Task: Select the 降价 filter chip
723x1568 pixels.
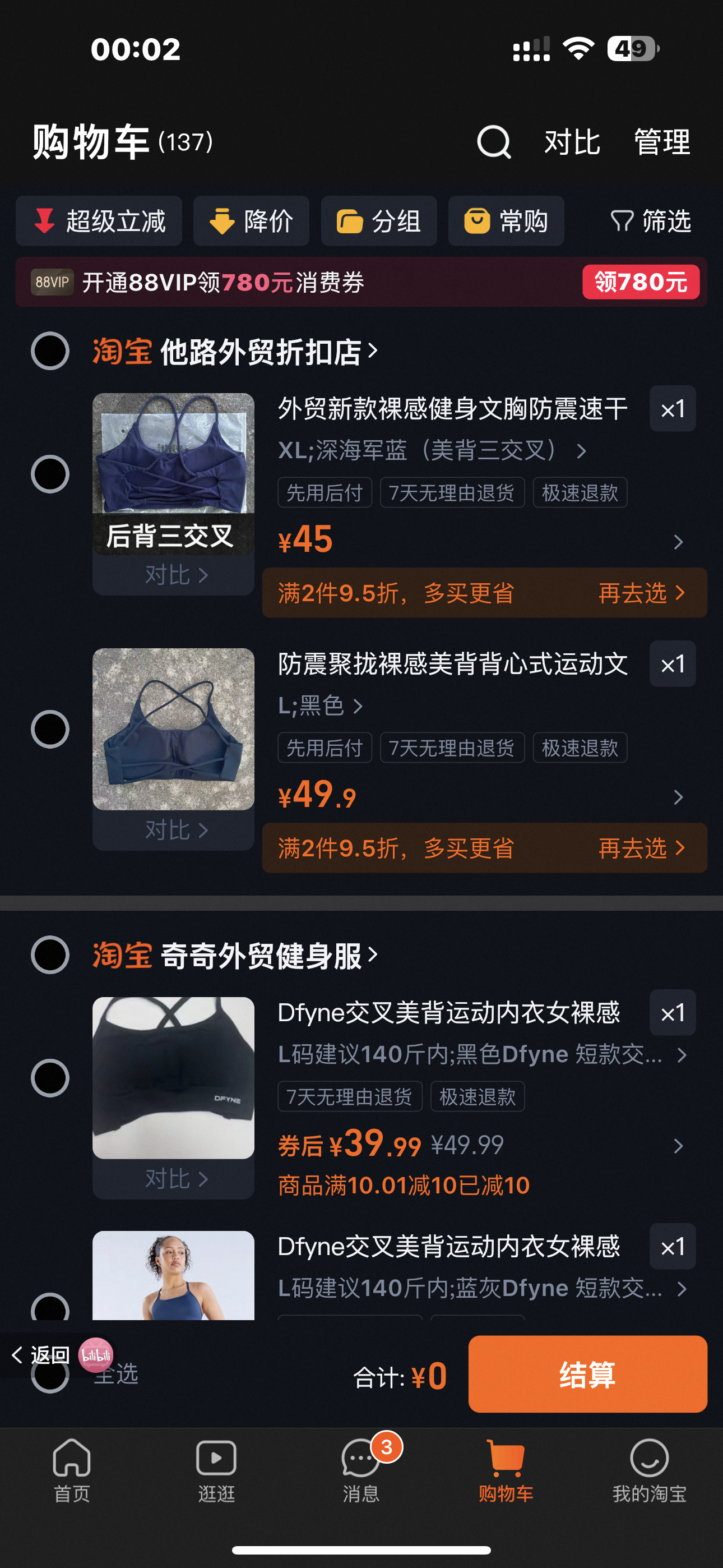Action: tap(251, 221)
